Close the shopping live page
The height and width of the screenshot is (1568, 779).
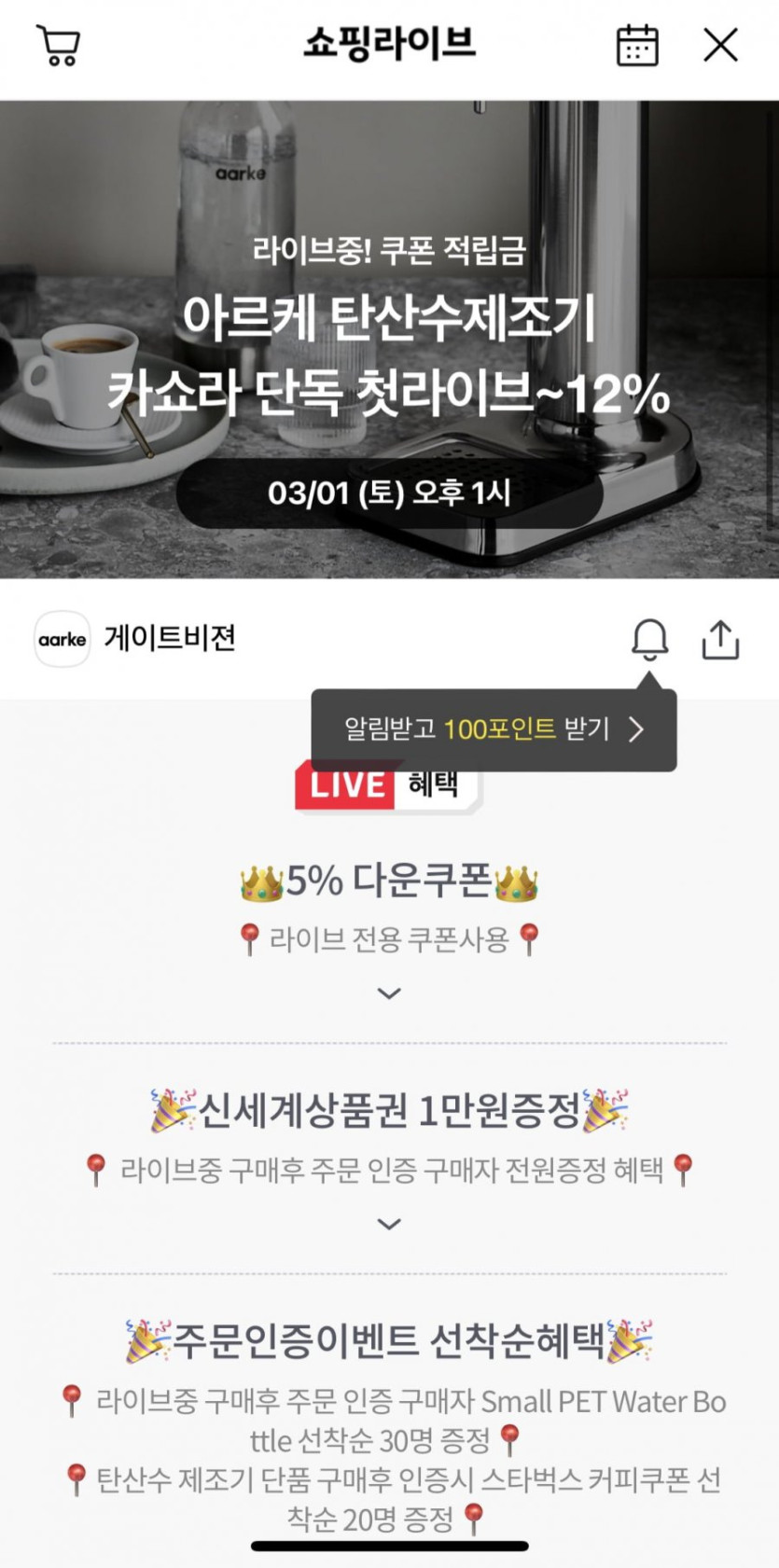[720, 45]
